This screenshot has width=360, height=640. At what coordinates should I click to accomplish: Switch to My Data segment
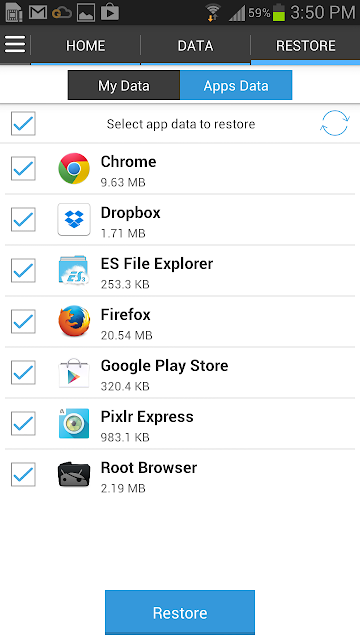[124, 85]
